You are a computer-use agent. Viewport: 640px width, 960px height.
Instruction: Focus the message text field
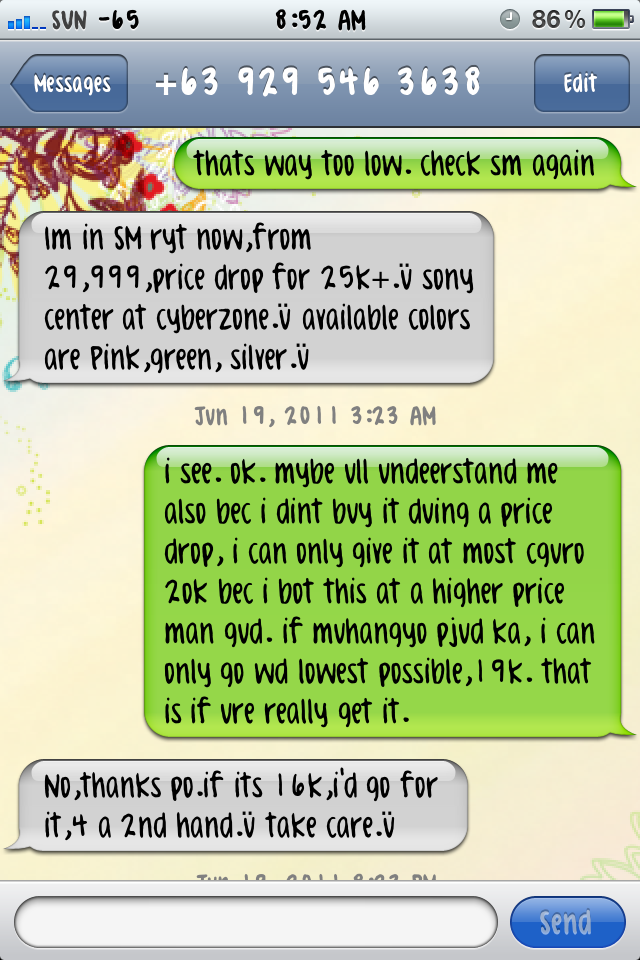pyautogui.click(x=256, y=921)
